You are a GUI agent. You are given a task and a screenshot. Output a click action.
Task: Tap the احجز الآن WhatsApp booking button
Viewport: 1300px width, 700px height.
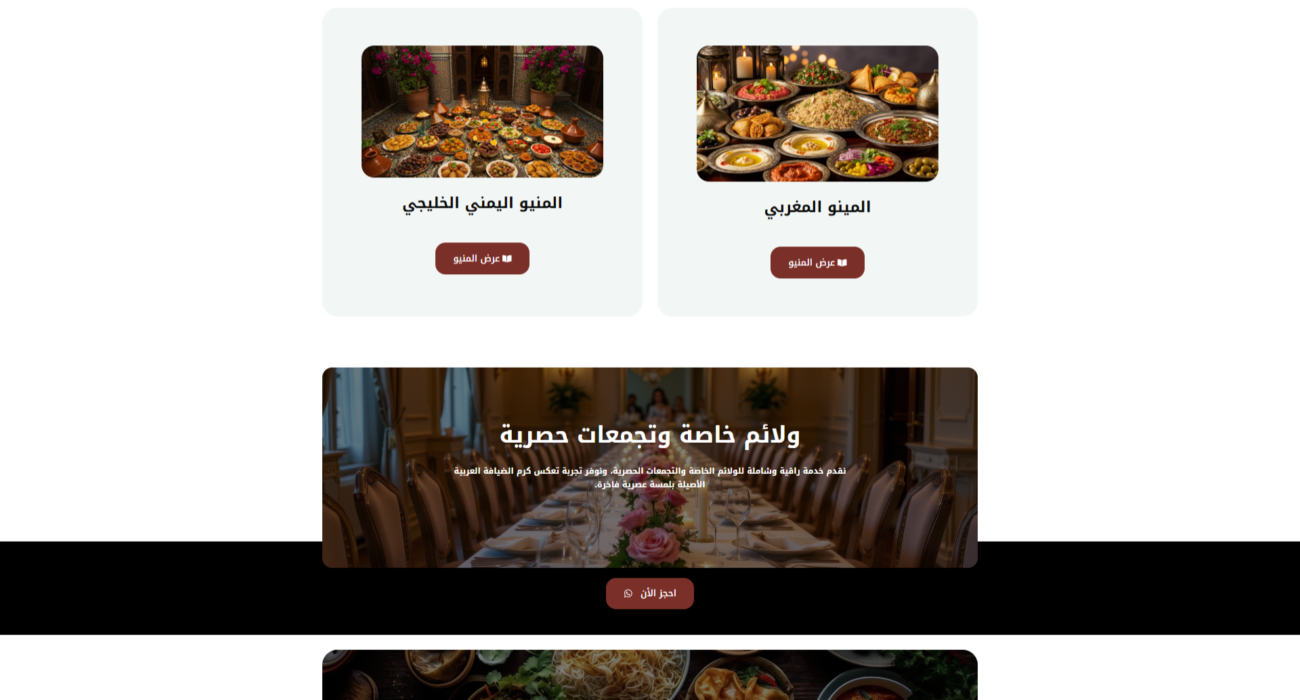coord(649,594)
